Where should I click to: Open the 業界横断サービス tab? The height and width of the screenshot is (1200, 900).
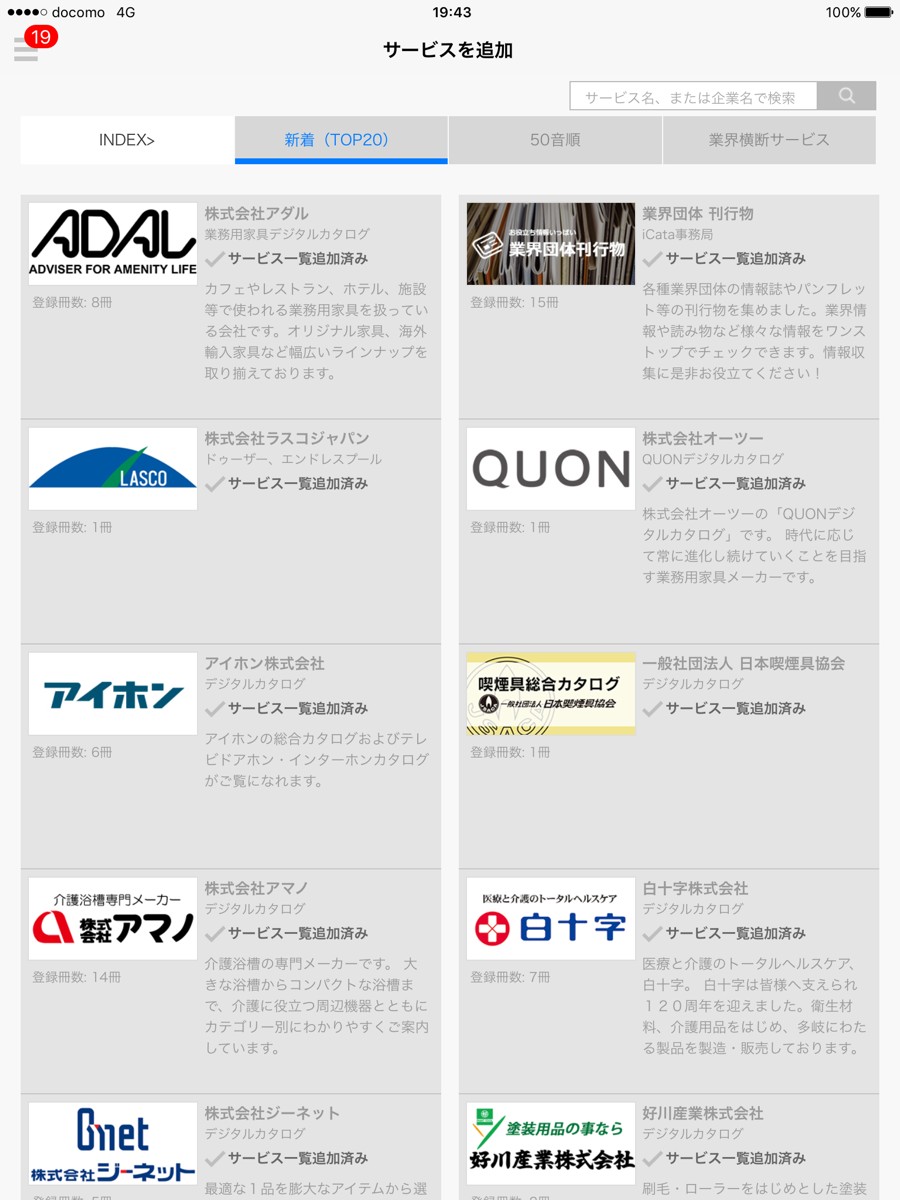769,140
